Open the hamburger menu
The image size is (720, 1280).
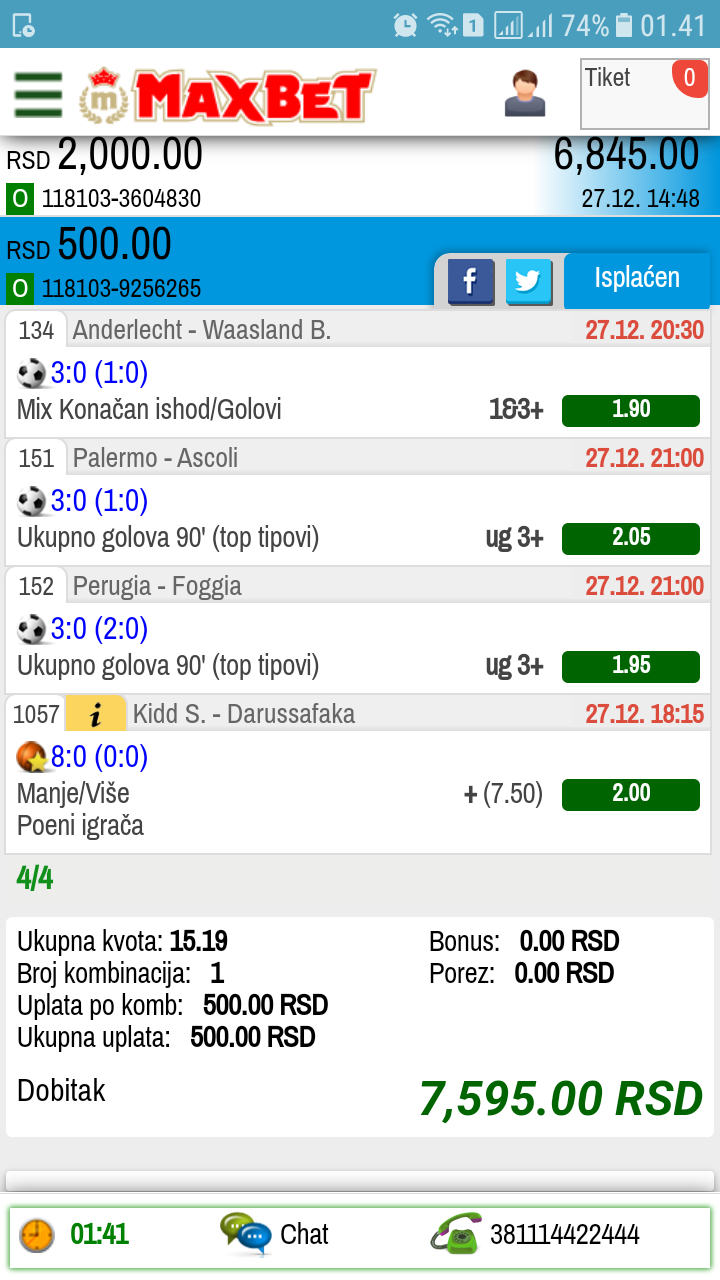pos(38,95)
